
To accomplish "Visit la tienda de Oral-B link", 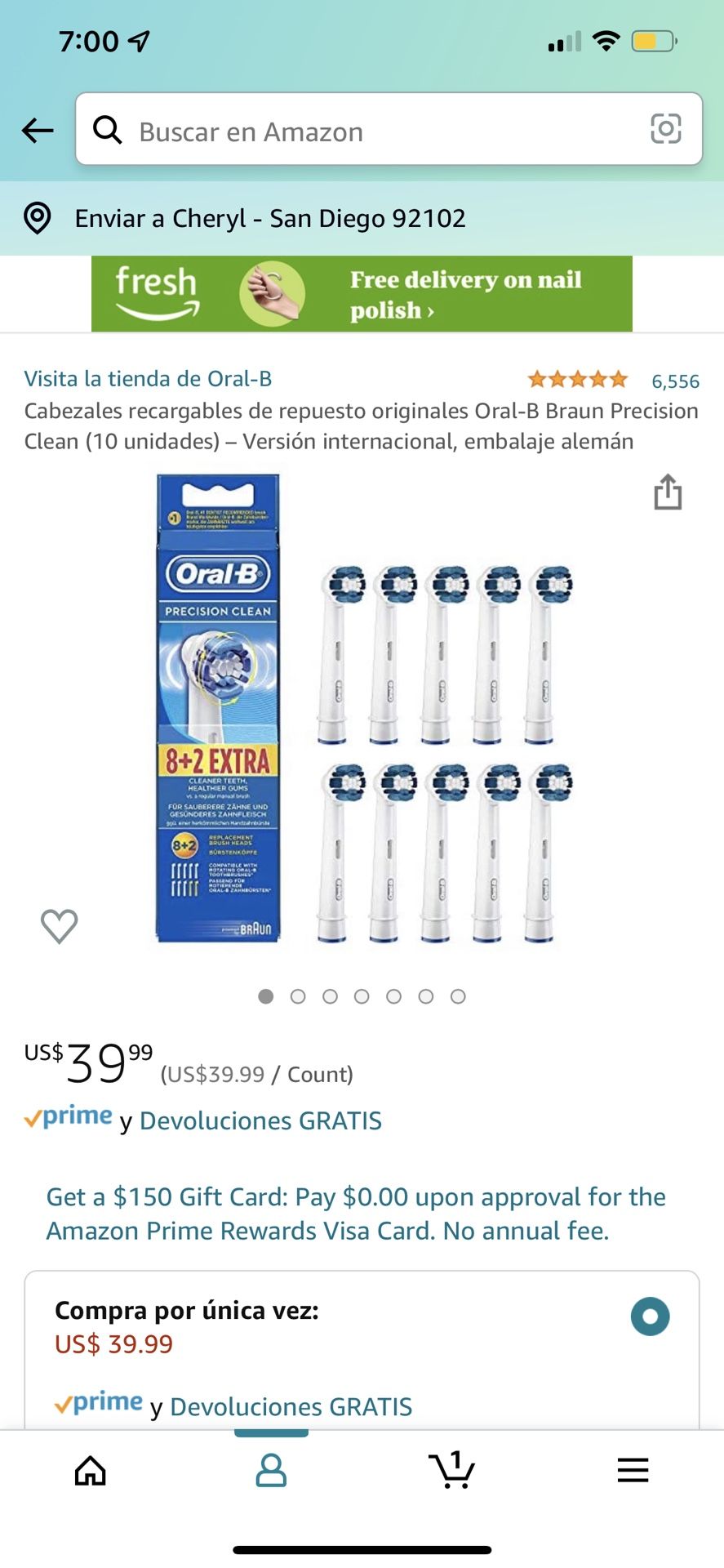I will (148, 379).
